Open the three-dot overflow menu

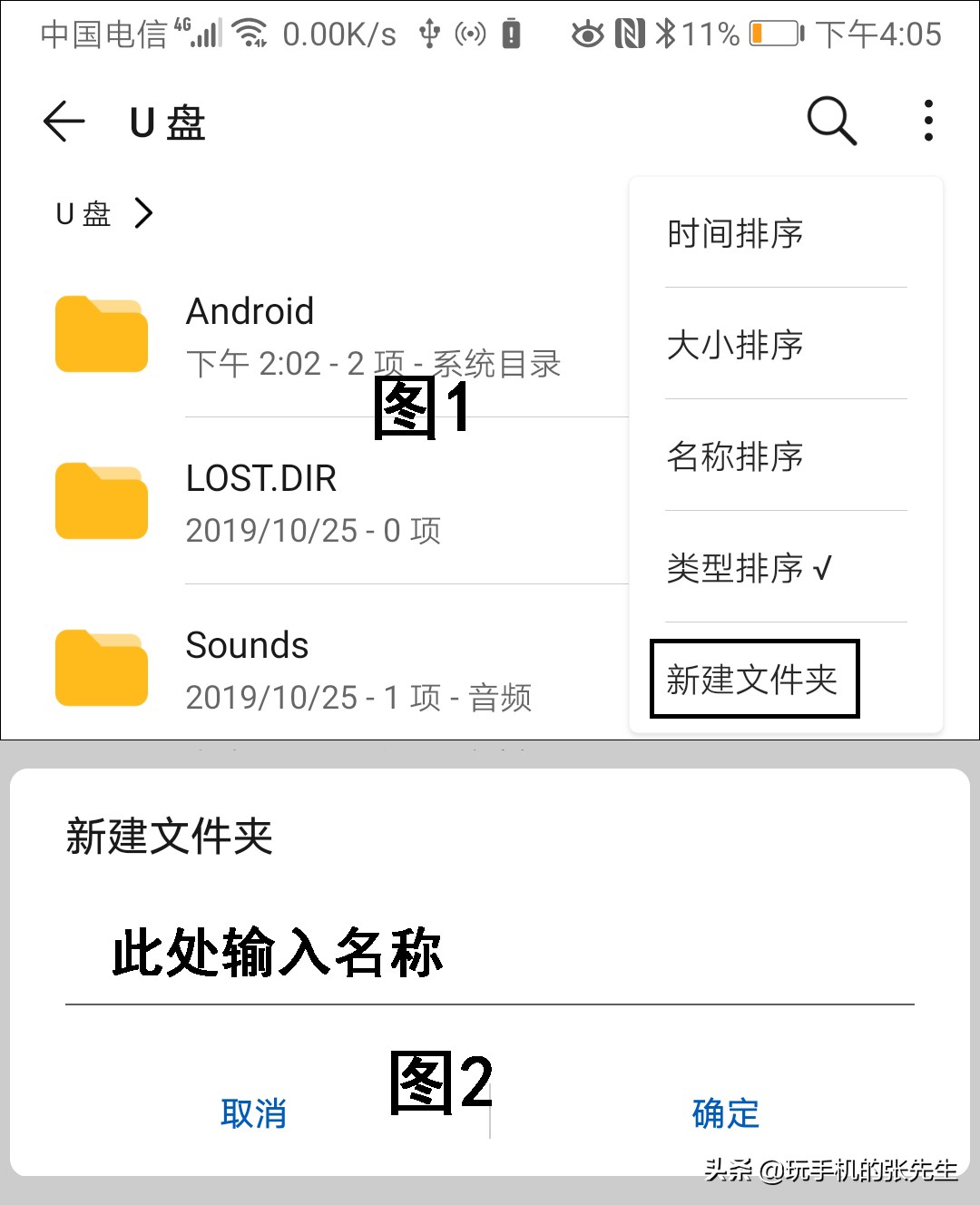(928, 121)
